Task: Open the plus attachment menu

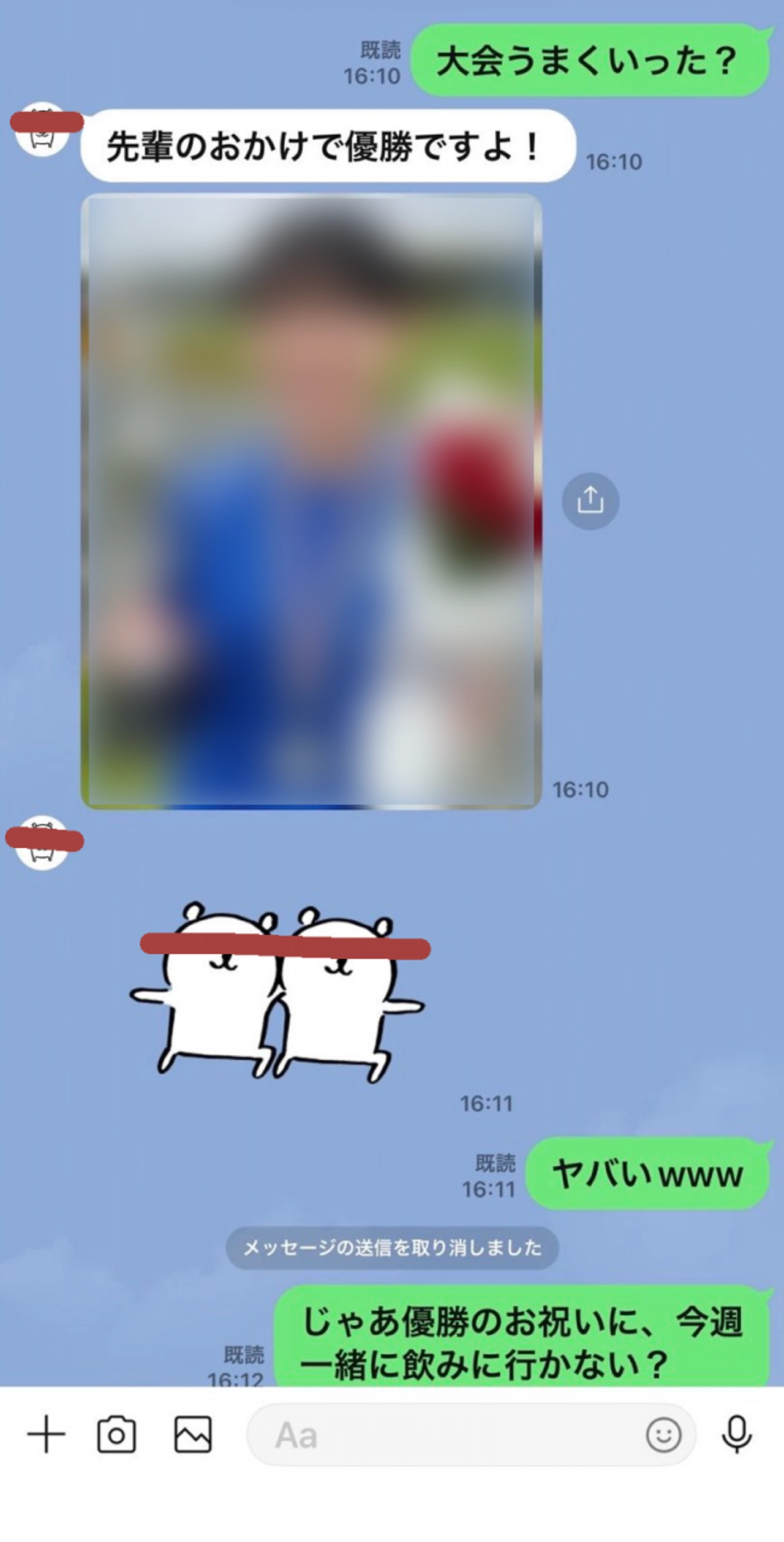Action: tap(46, 1435)
